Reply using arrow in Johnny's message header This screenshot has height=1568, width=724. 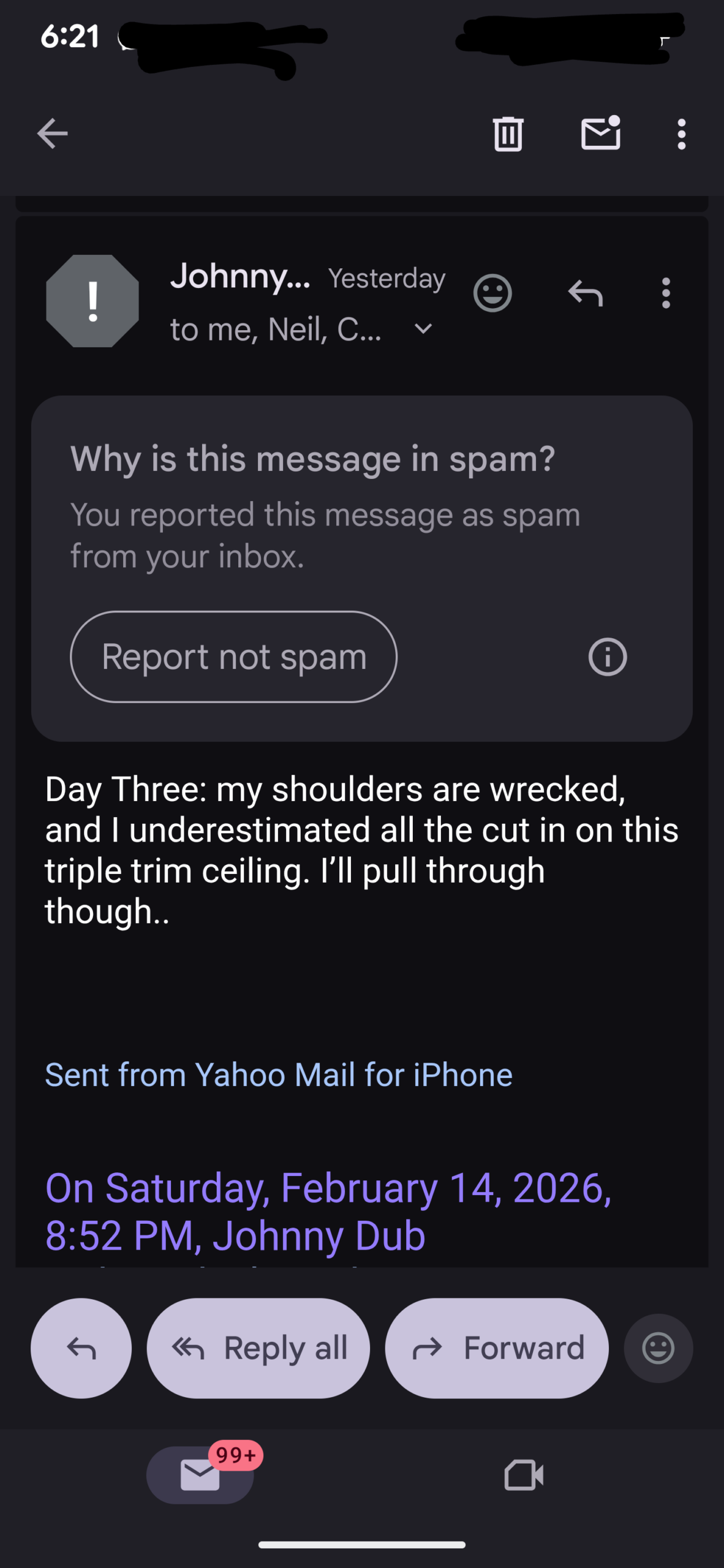(586, 293)
